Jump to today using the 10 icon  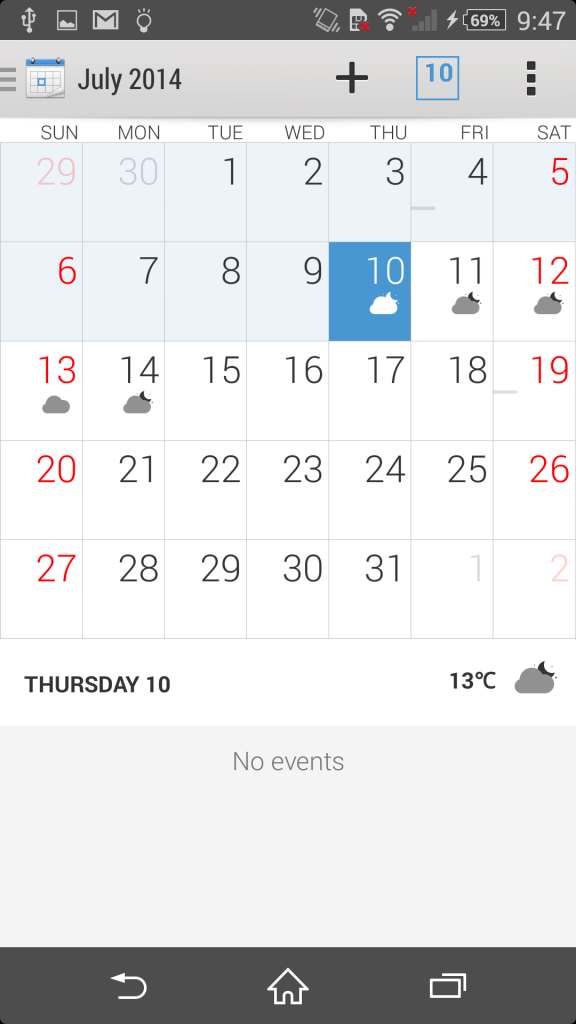coord(437,78)
